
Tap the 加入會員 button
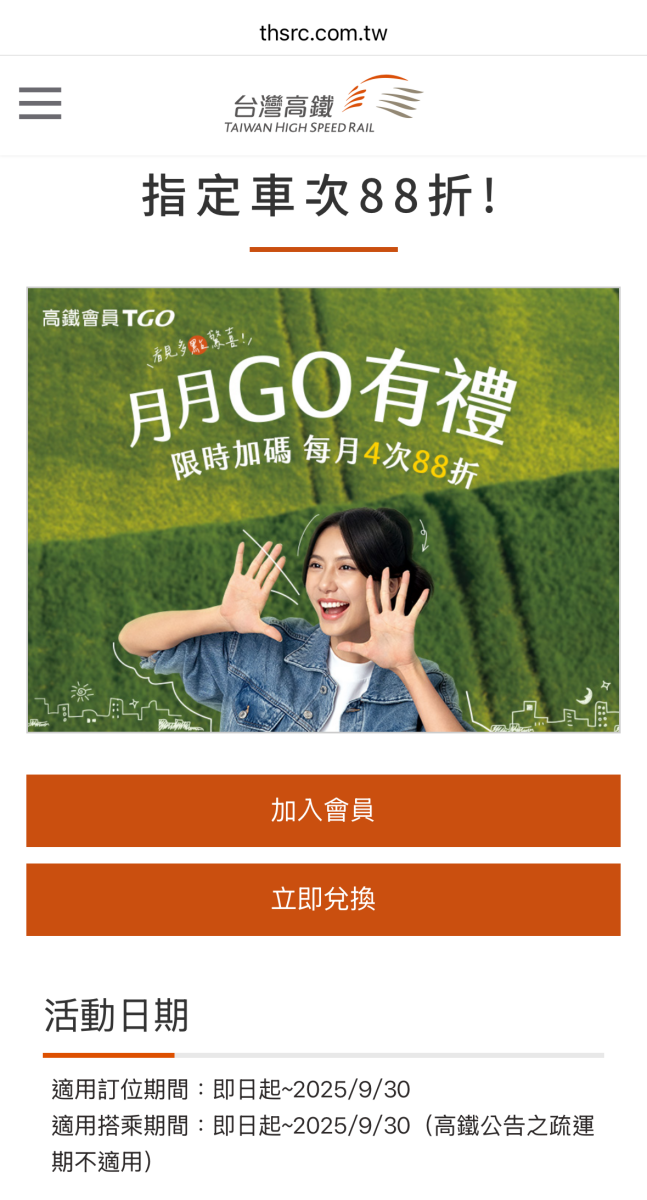pos(323,811)
